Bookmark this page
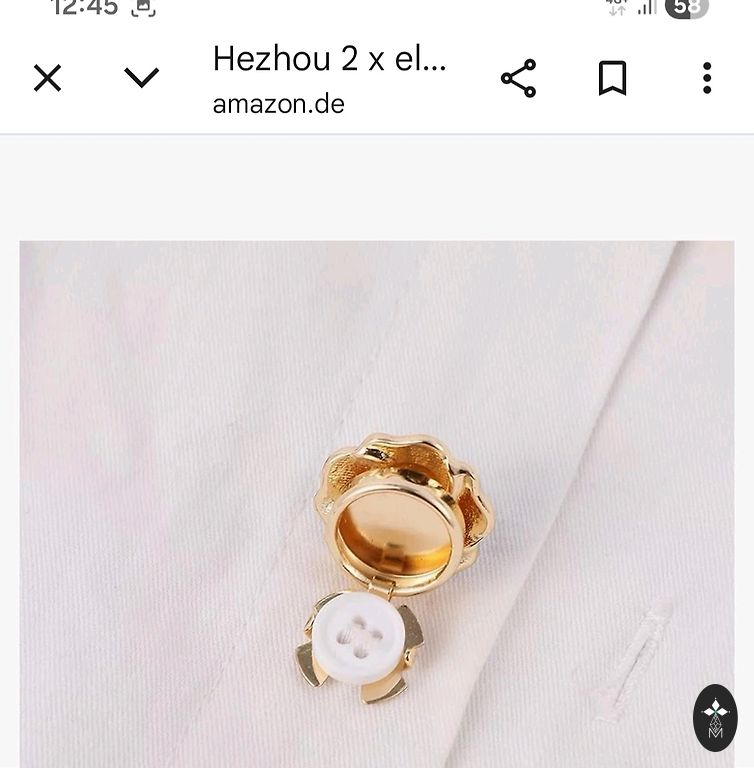Viewport: 754px width, 768px height. tap(612, 78)
